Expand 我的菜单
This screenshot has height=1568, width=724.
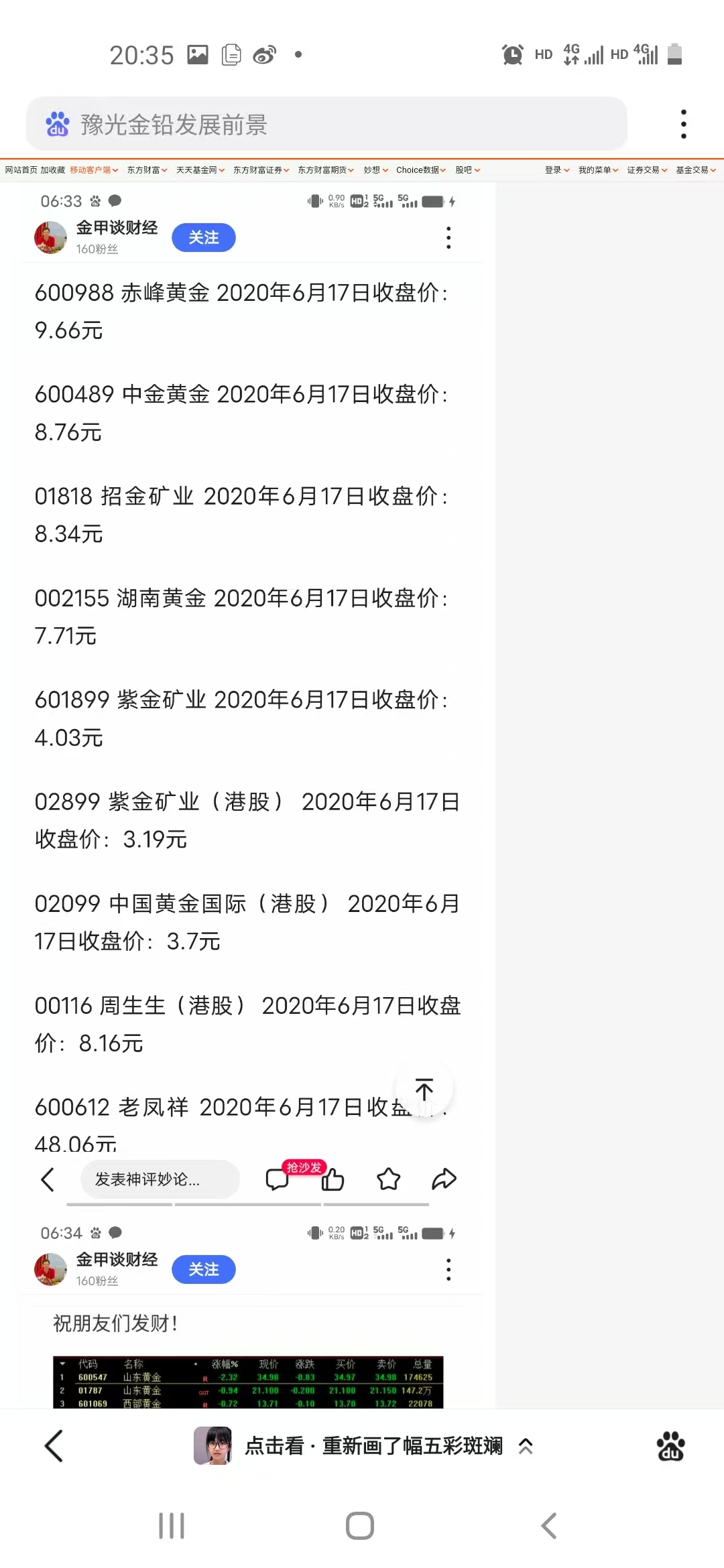click(598, 170)
